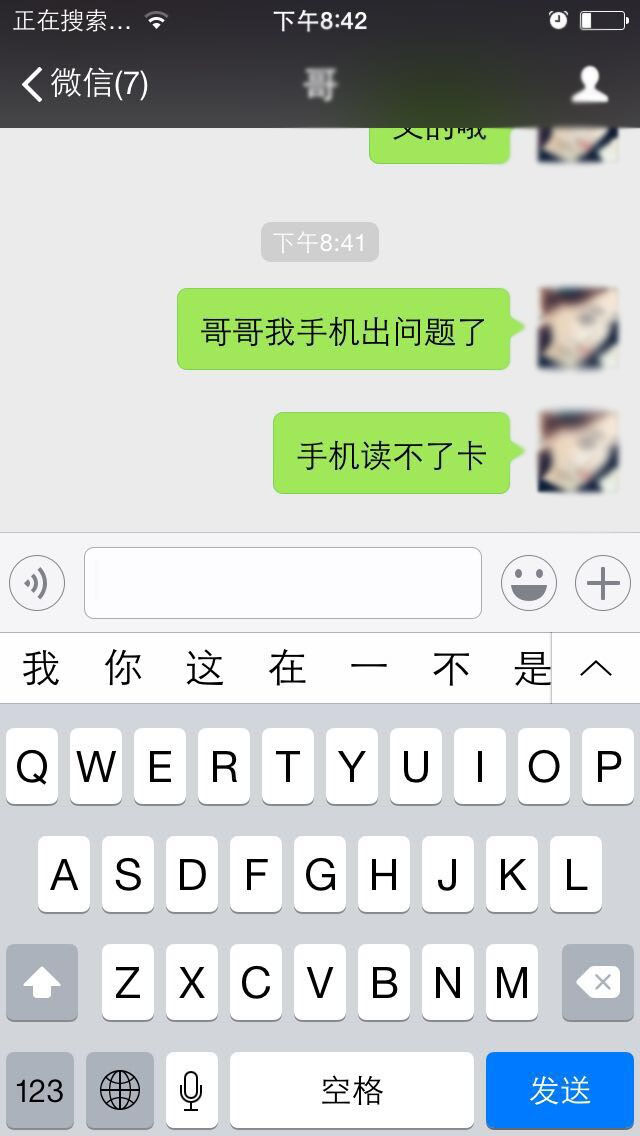Start dictation with the microphone key

point(191,1090)
